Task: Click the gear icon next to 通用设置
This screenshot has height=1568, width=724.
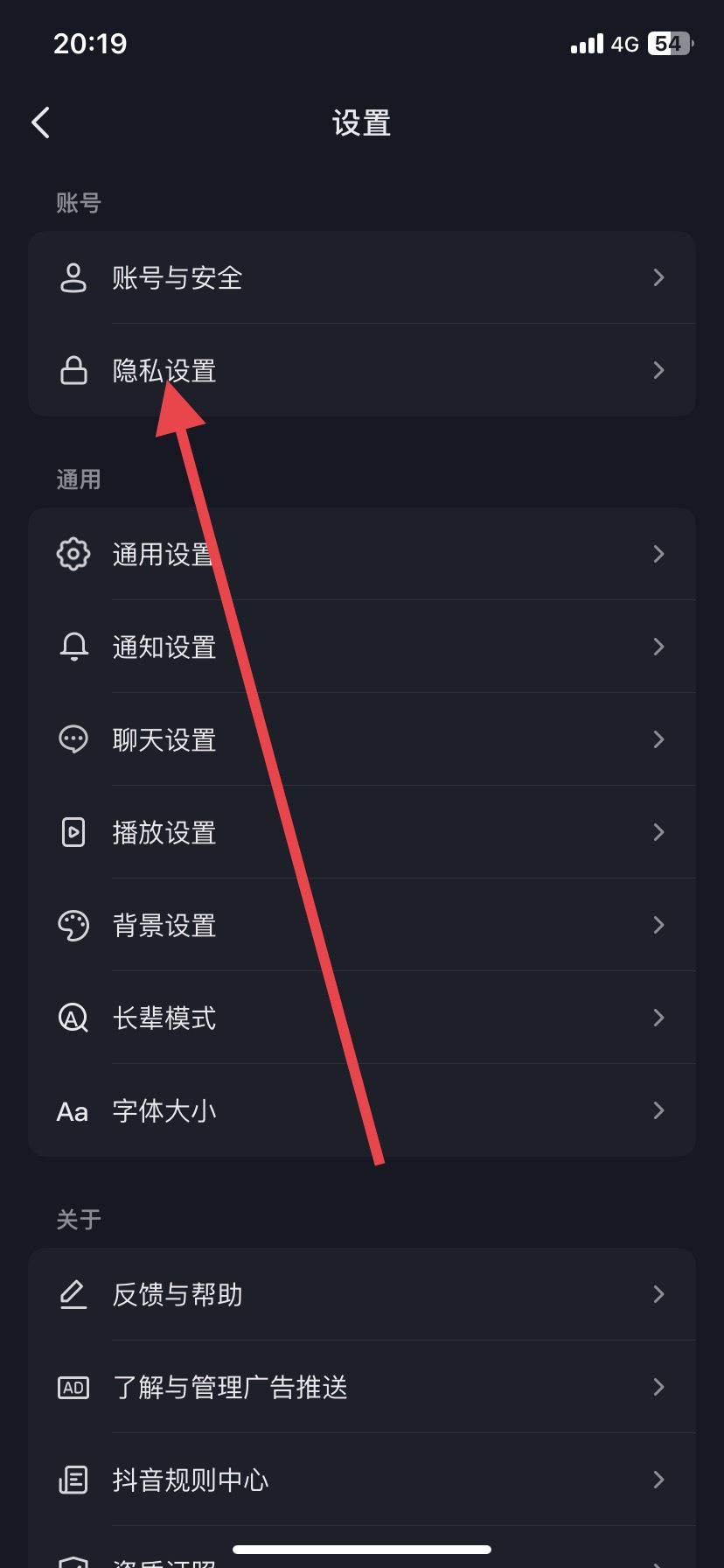Action: click(x=73, y=553)
